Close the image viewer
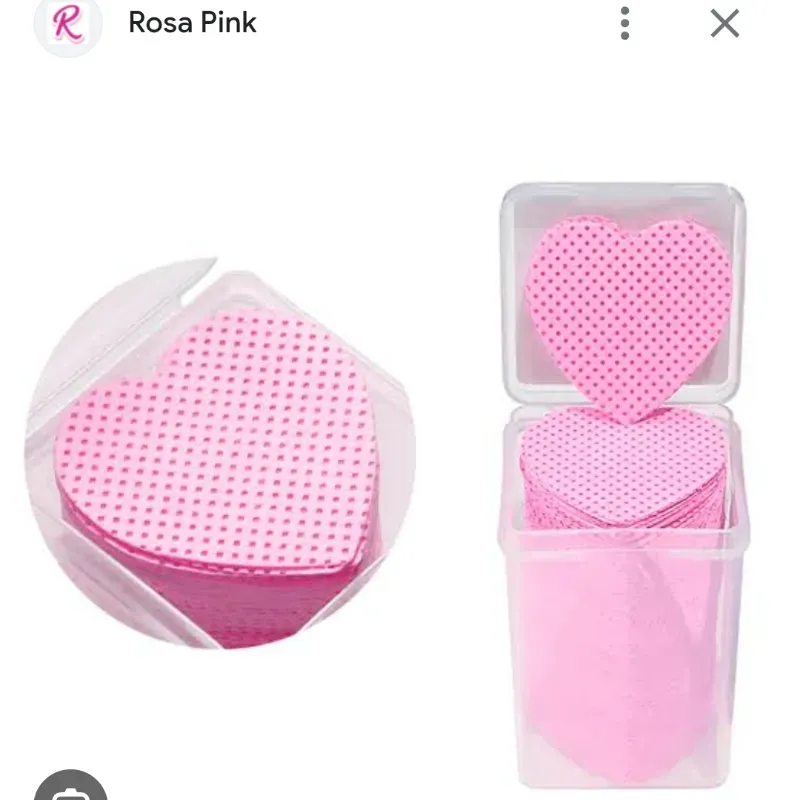 [725, 23]
